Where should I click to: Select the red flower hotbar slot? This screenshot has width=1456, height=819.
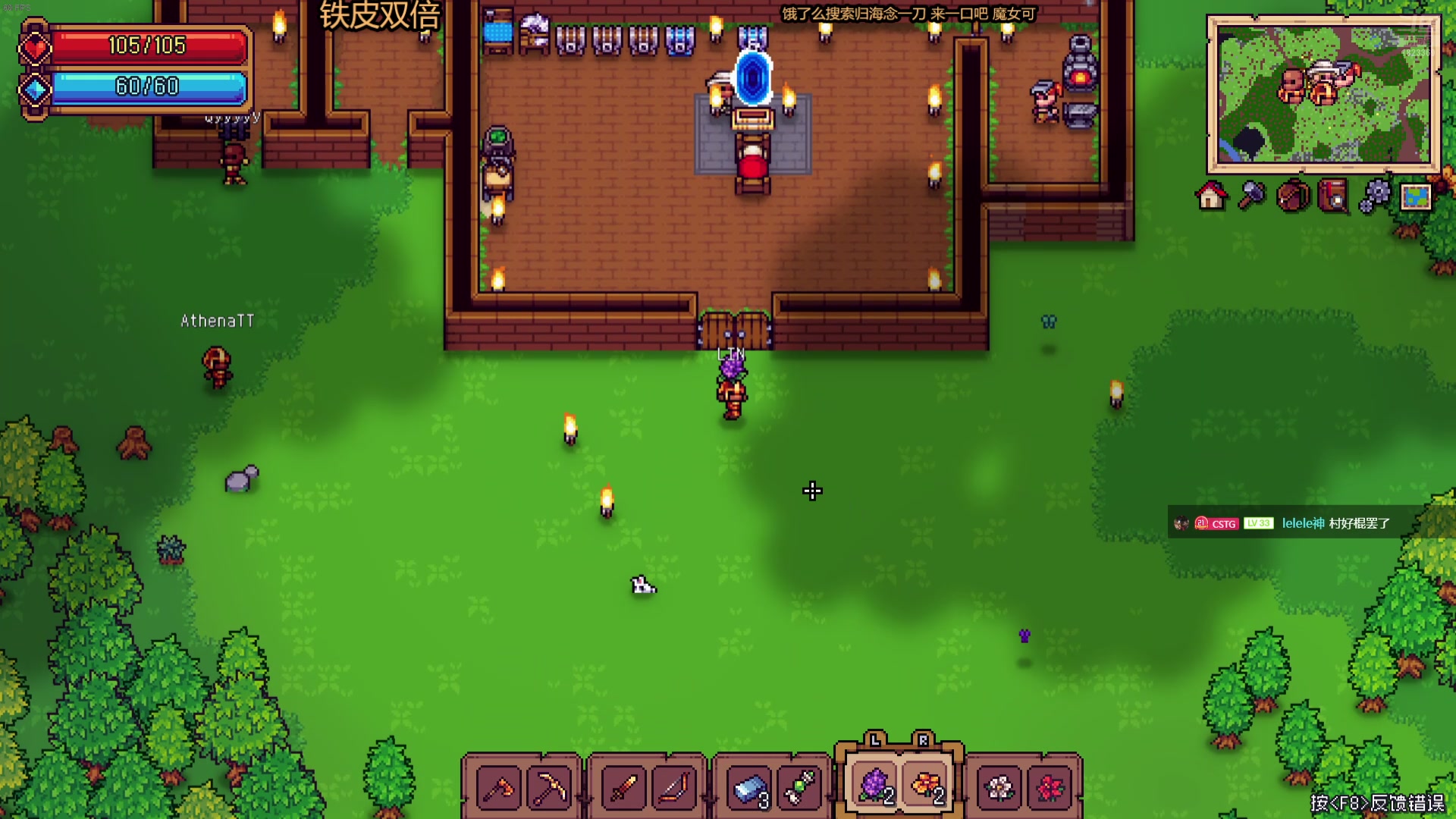pos(1050,789)
